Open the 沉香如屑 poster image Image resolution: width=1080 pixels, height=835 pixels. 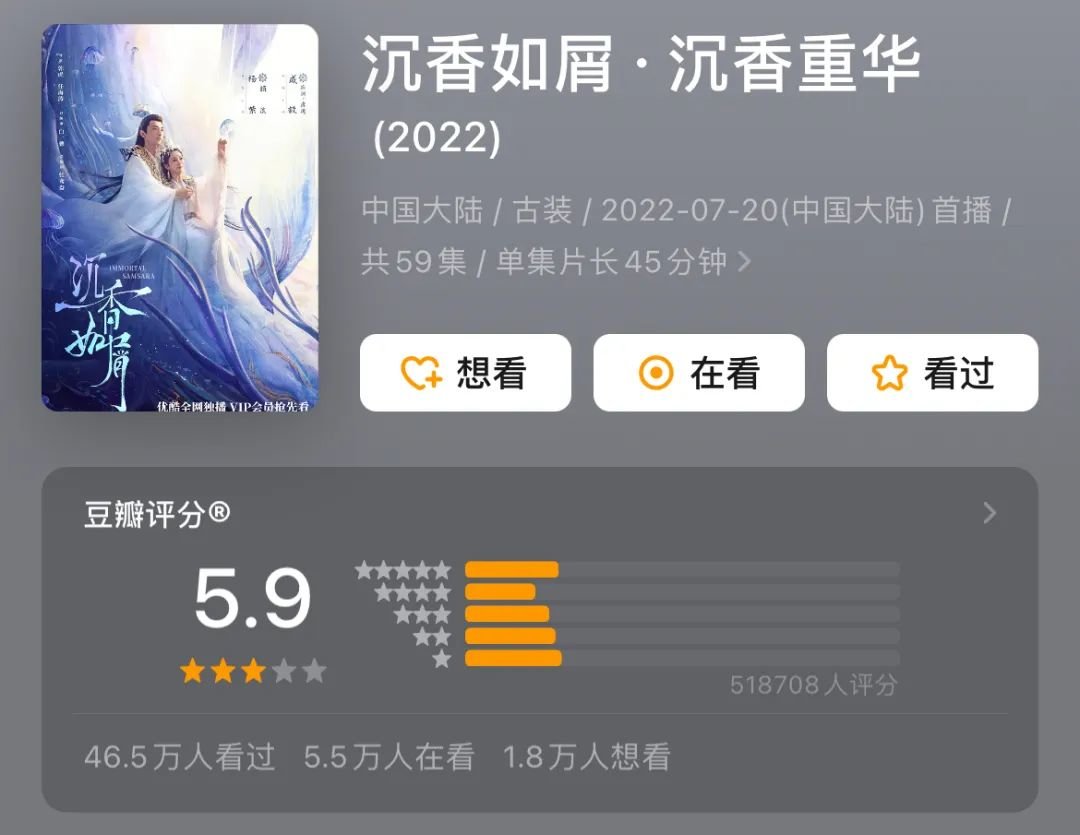click(180, 218)
